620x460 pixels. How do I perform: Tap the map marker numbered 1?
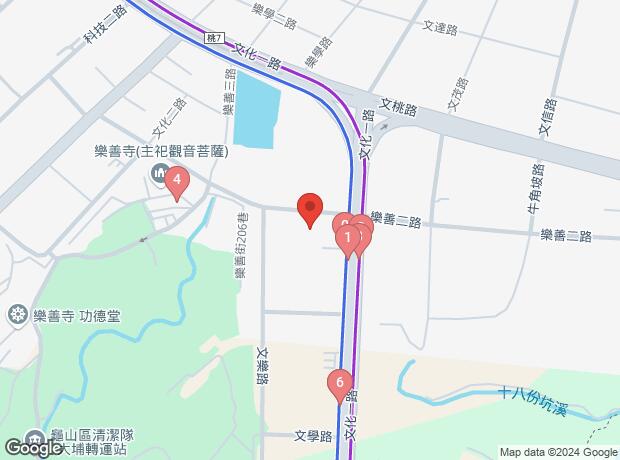click(346, 238)
